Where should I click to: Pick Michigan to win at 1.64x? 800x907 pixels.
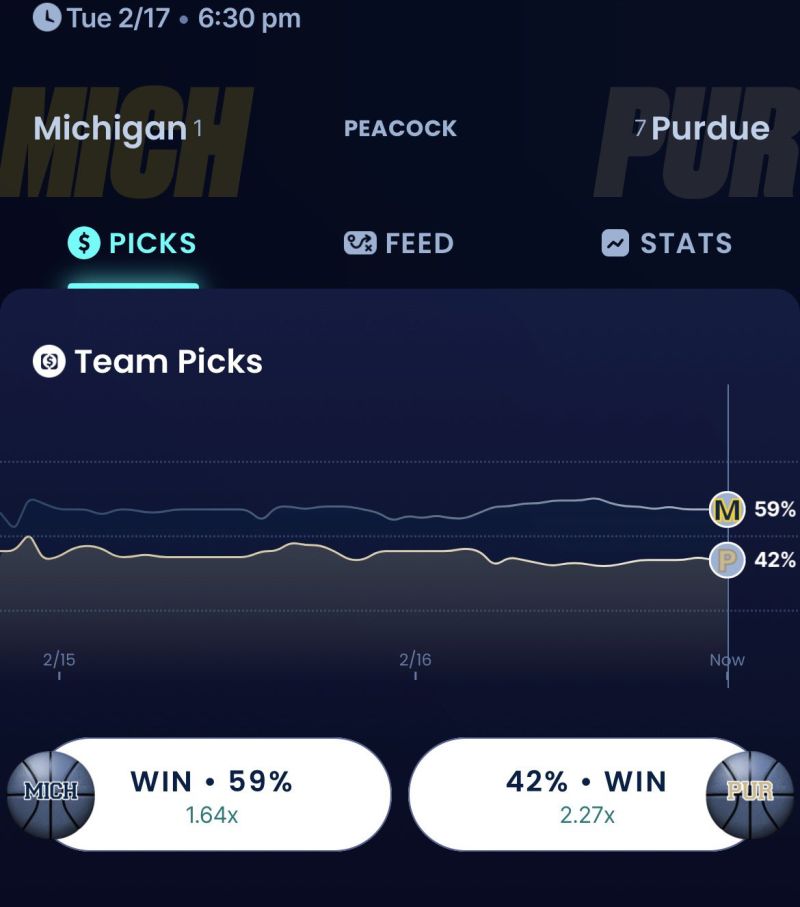[215, 793]
